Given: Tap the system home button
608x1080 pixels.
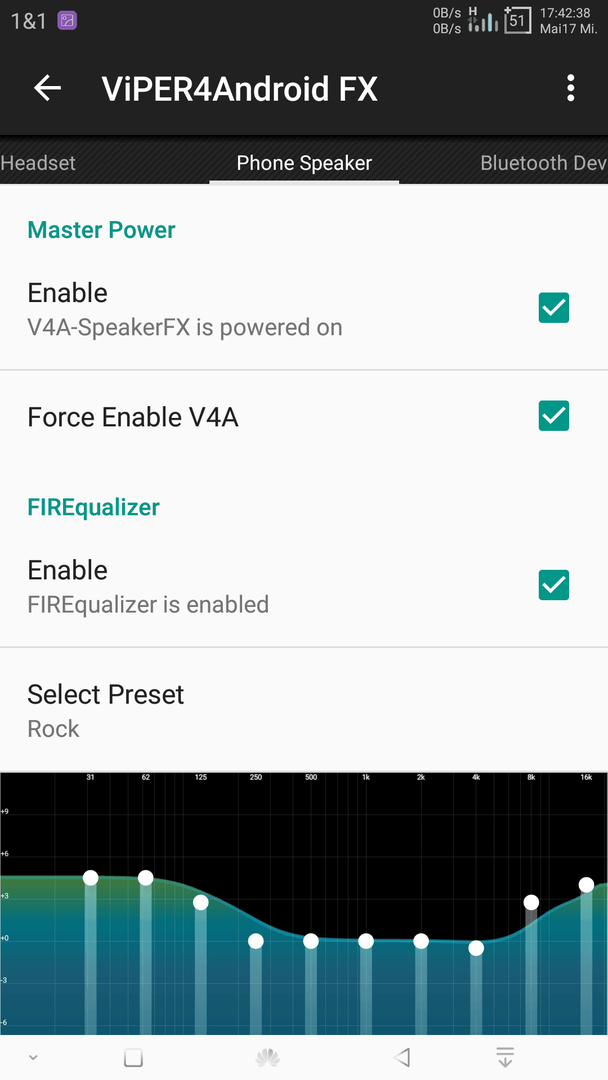Looking at the screenshot, I should click(267, 1057).
